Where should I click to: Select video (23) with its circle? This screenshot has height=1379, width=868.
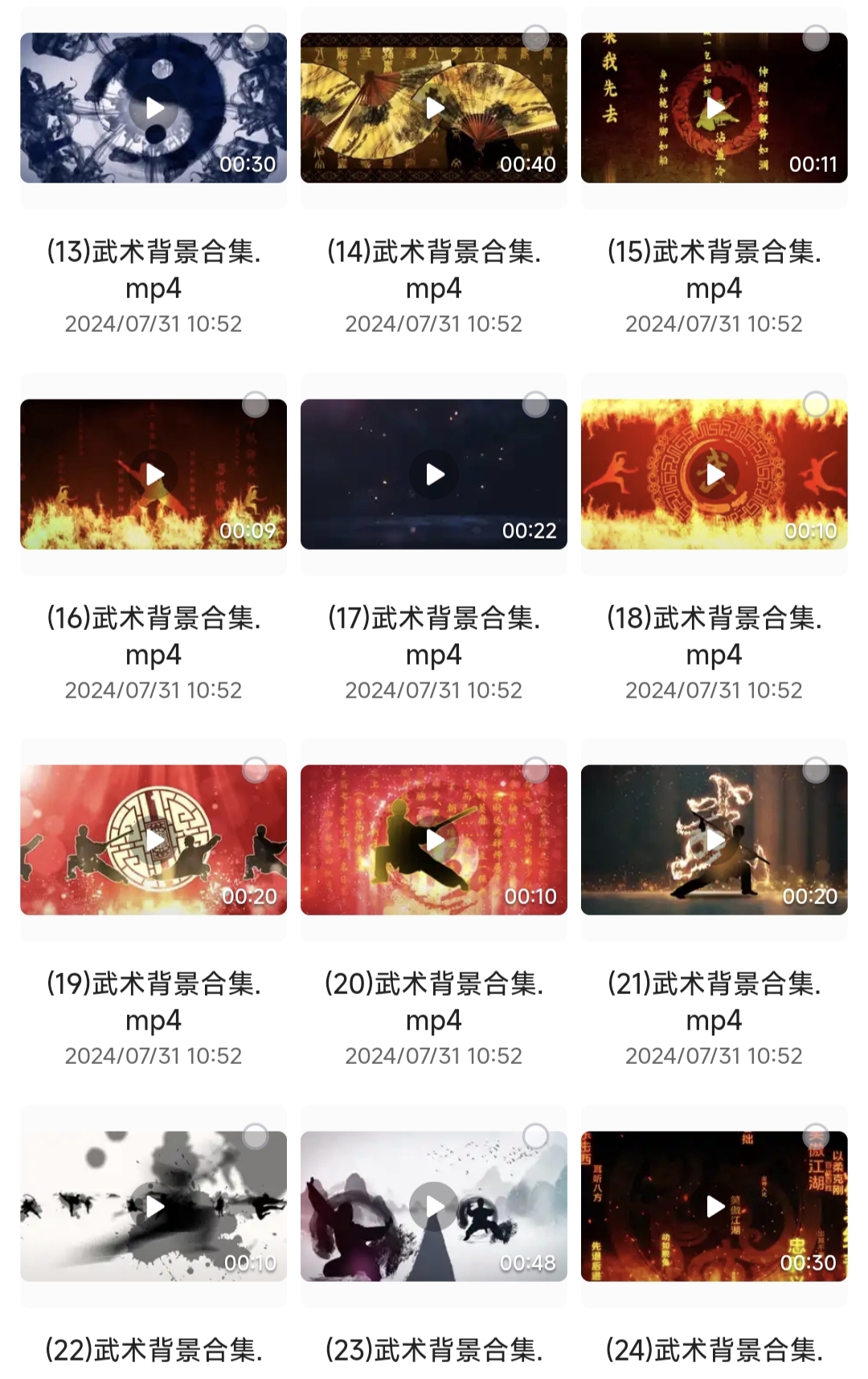(535, 1136)
